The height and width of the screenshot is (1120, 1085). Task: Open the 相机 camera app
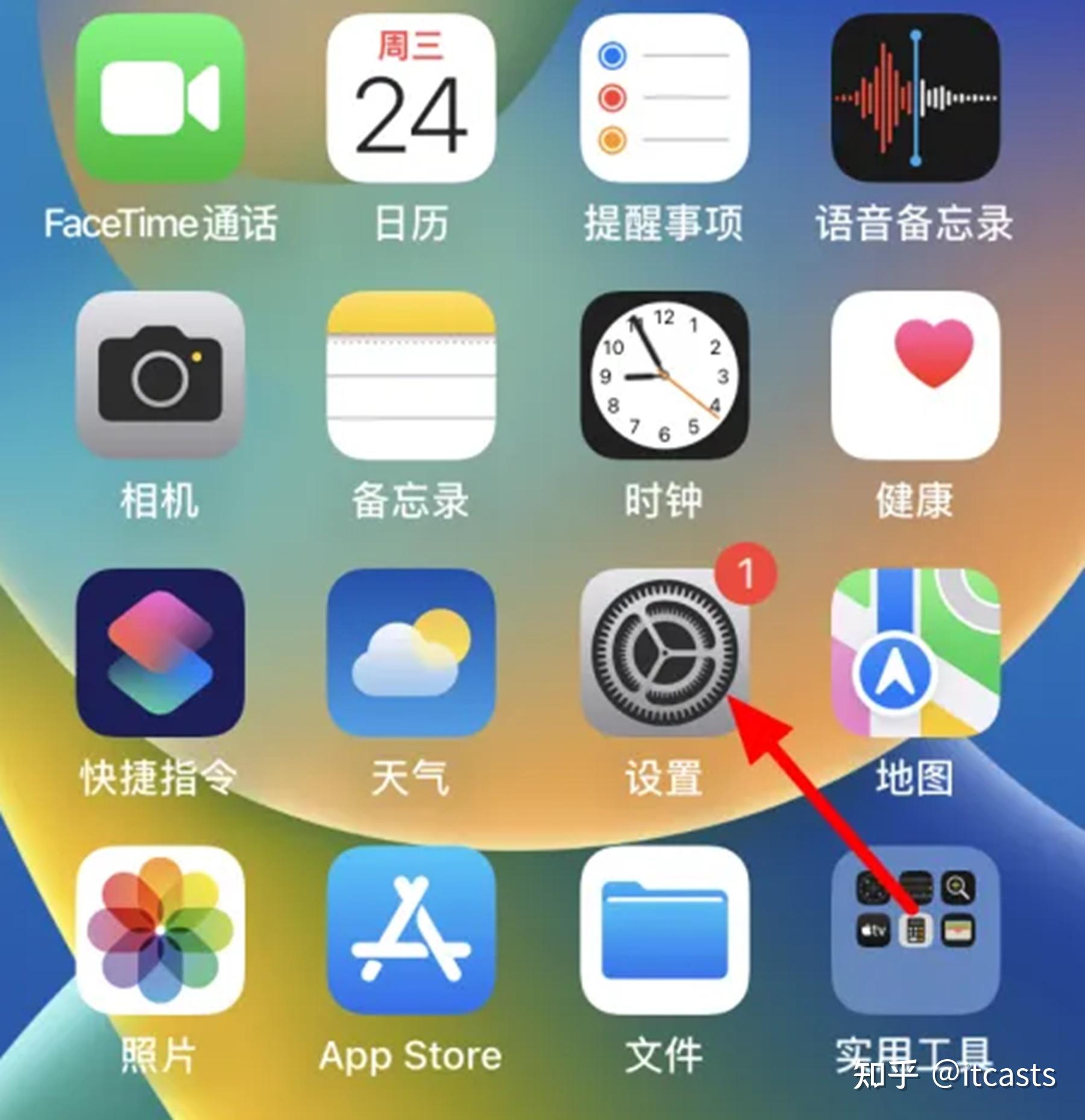tap(160, 375)
